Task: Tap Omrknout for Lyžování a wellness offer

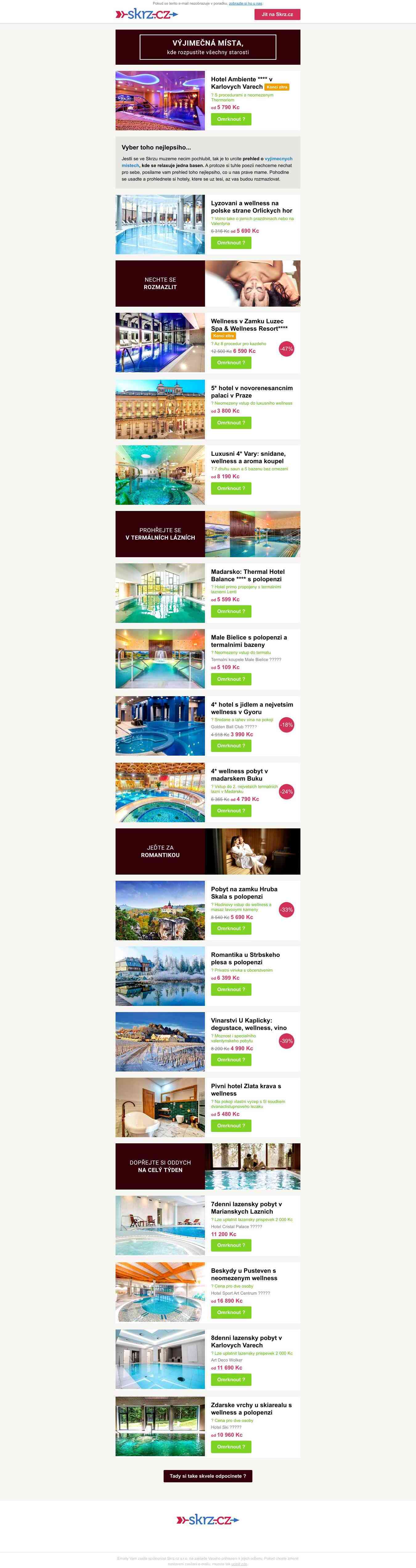Action: [x=231, y=243]
